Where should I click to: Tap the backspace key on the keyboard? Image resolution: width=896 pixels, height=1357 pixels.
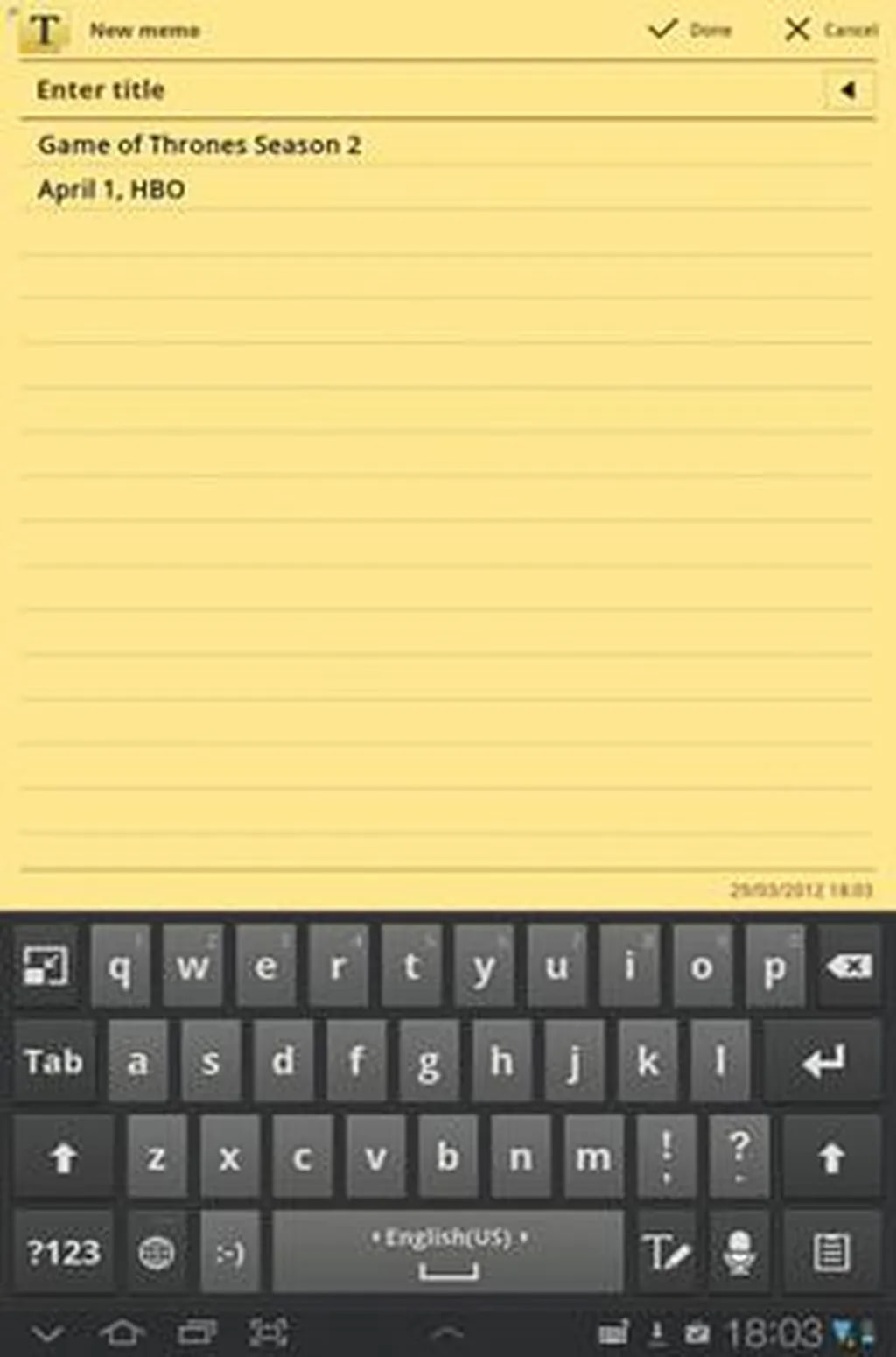(x=847, y=967)
